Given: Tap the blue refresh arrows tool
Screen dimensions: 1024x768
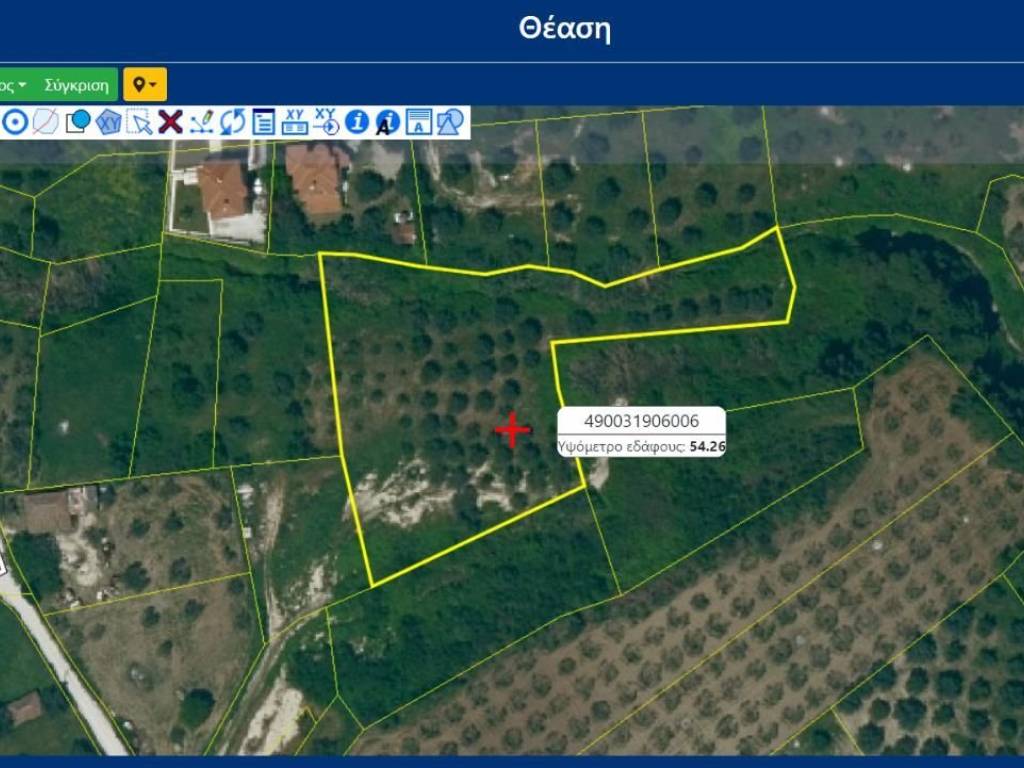Looking at the screenshot, I should click(x=232, y=122).
